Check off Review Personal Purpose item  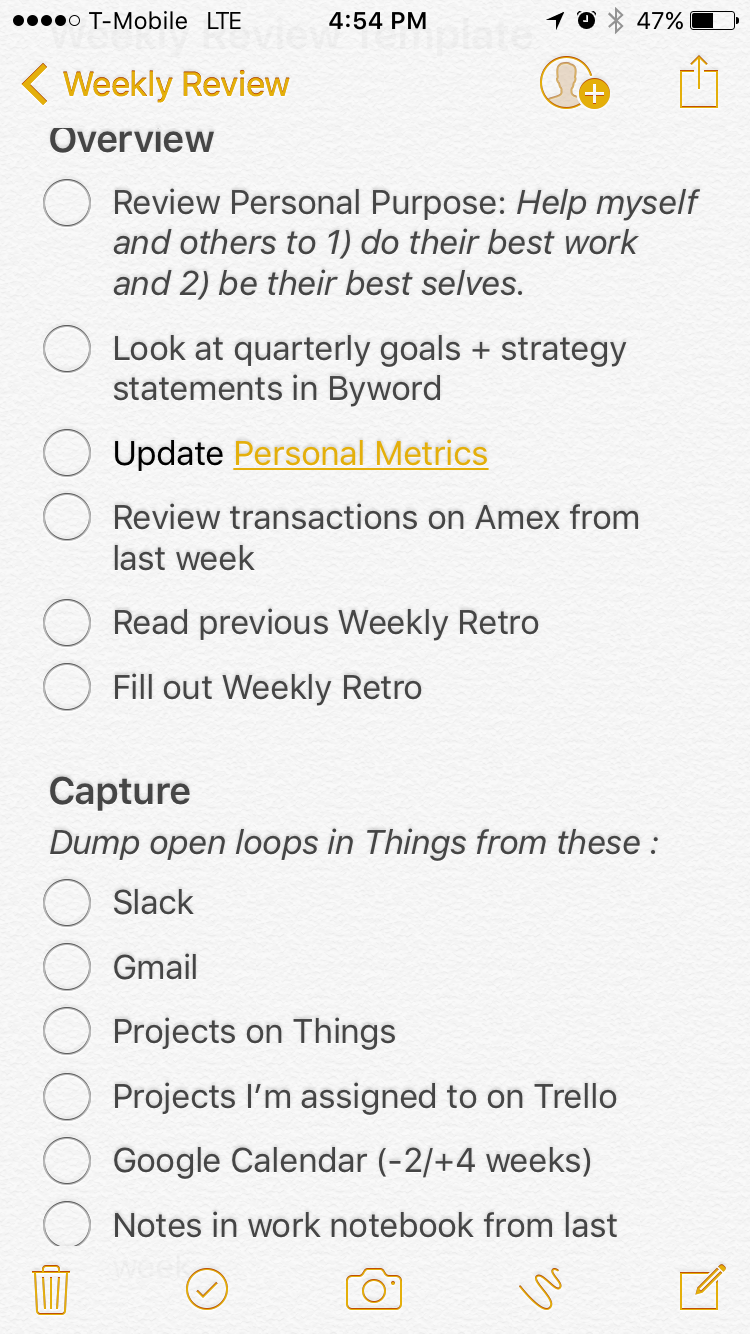coord(67,203)
